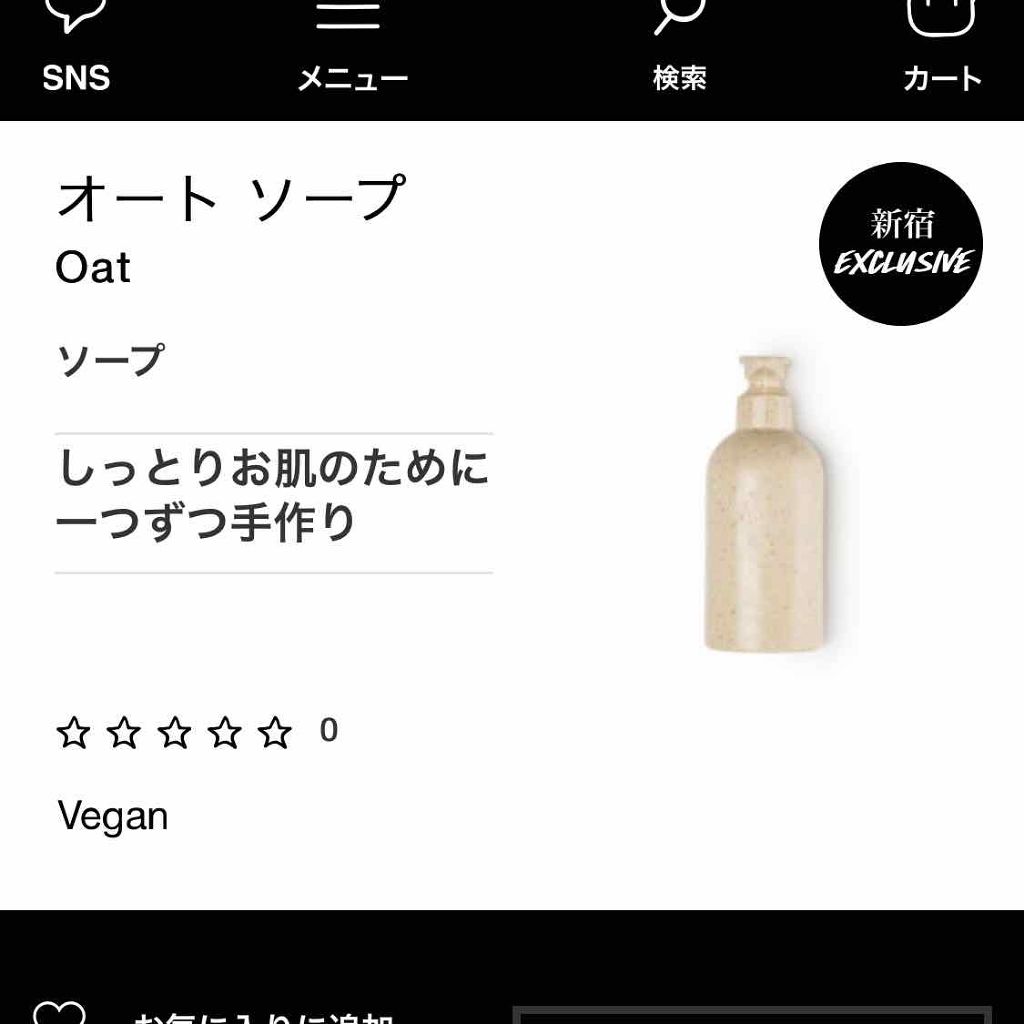
Task: Add Oat soap to favorites
Action: coord(58,1010)
